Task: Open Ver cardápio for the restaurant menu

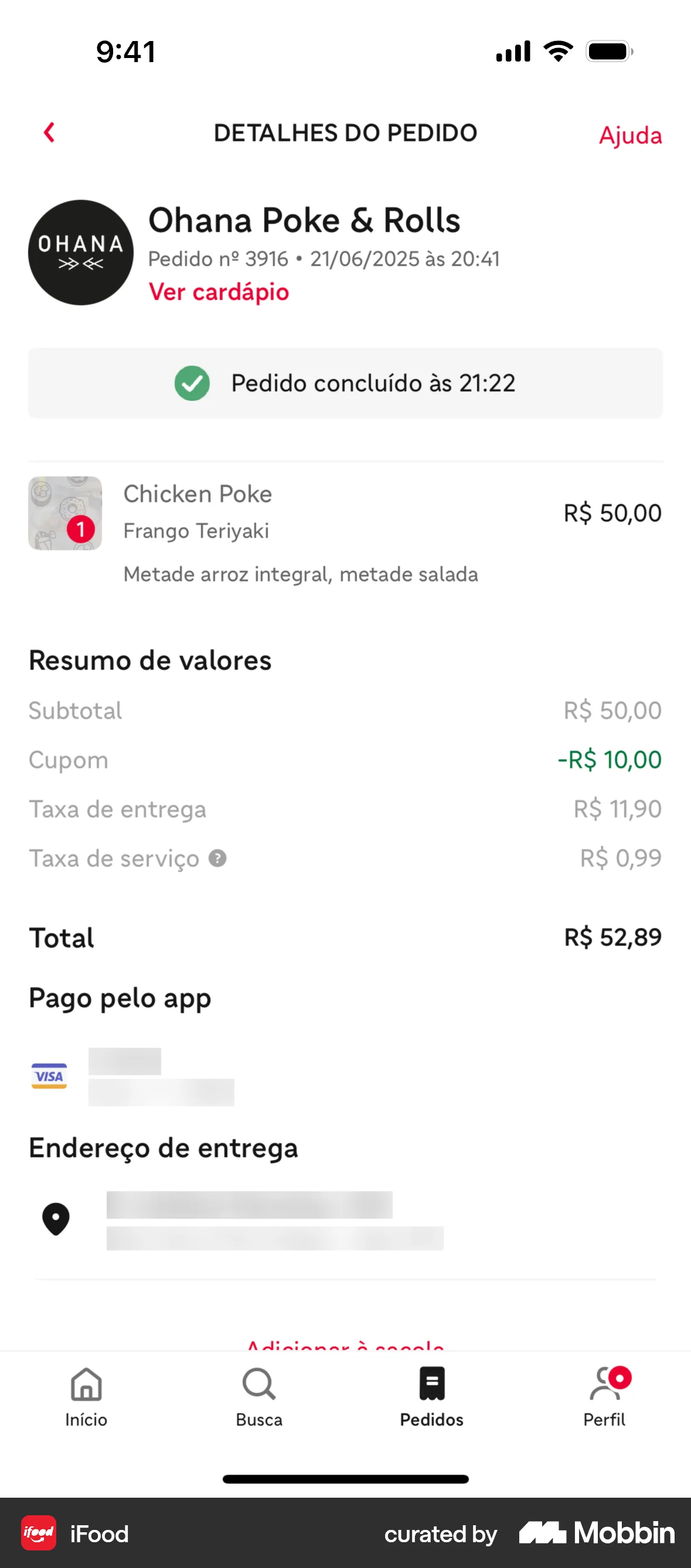Action: pyautogui.click(x=219, y=292)
